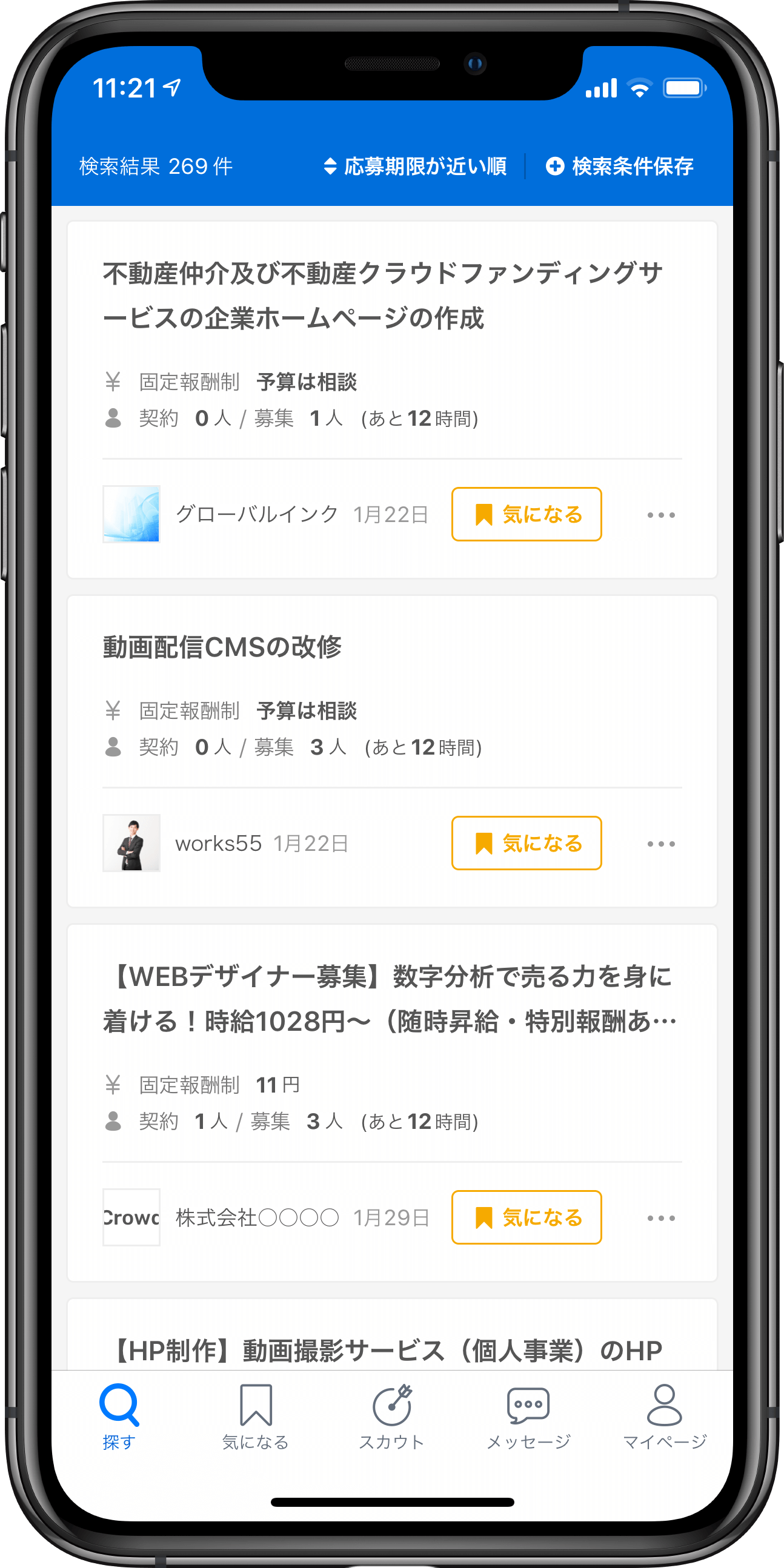The width and height of the screenshot is (784, 1568).
Task: Open the WEBデザイナー募集 job card
Action: (390, 998)
